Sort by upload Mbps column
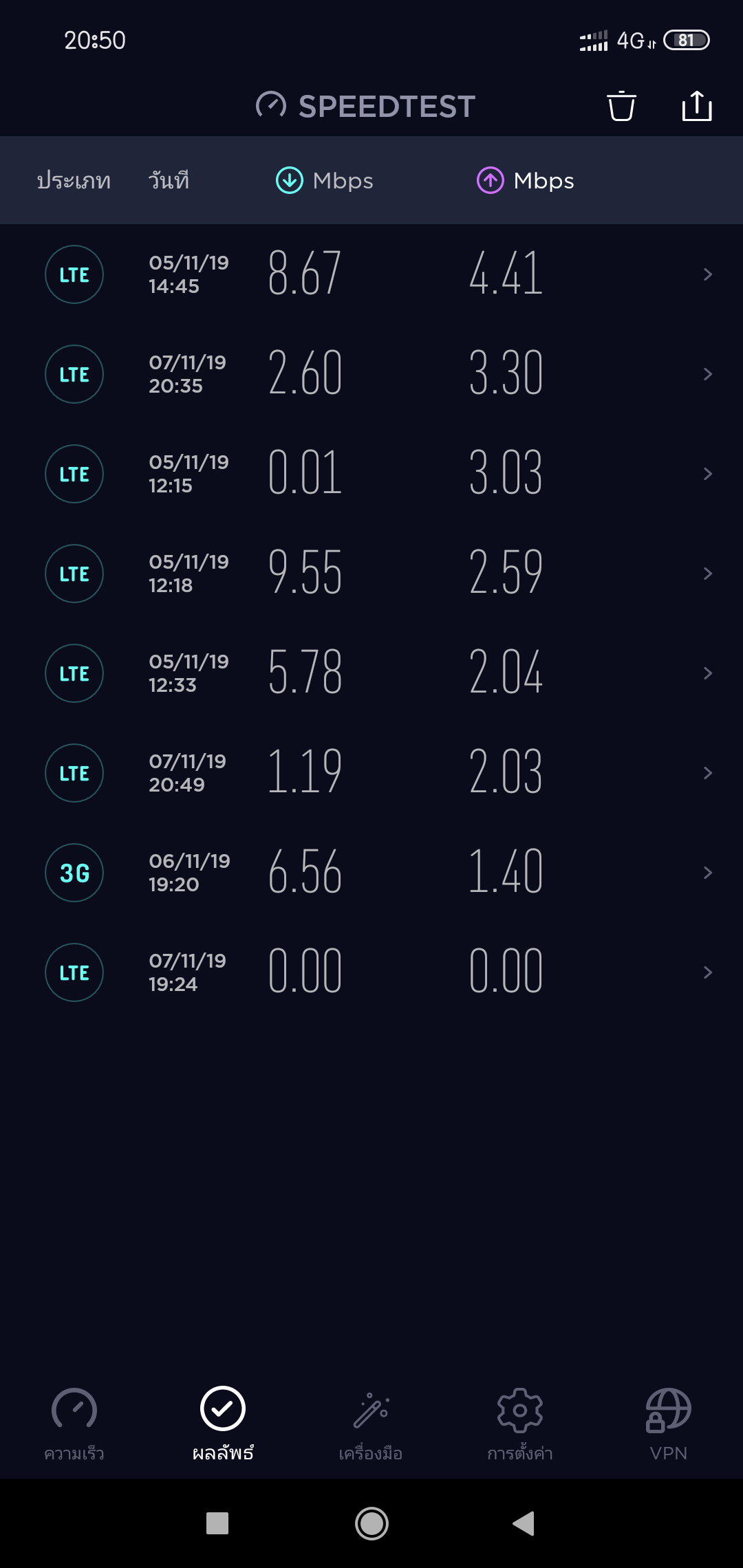This screenshot has height=1568, width=743. point(526,181)
